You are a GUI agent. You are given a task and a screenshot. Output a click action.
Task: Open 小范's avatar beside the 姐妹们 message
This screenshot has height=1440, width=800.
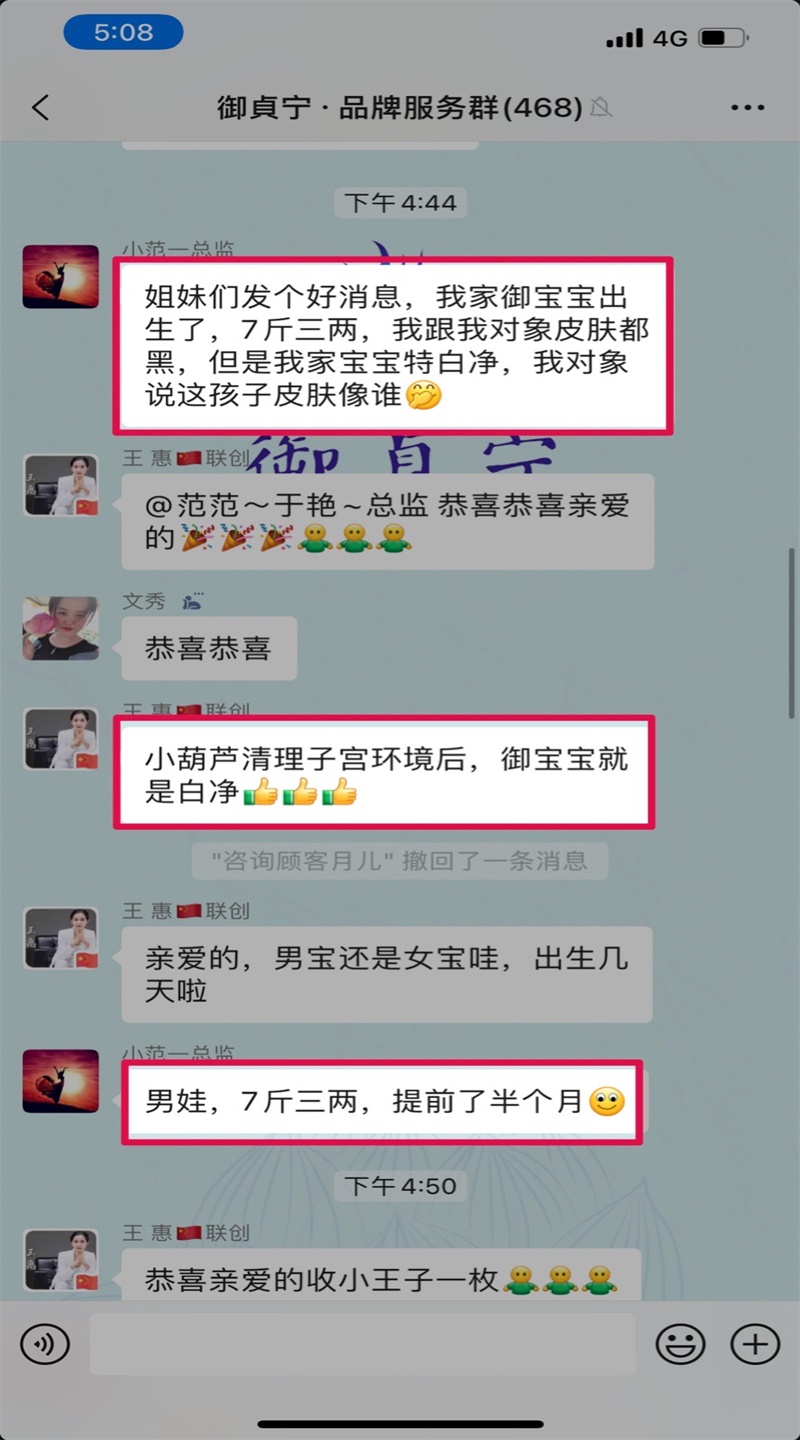coord(61,277)
